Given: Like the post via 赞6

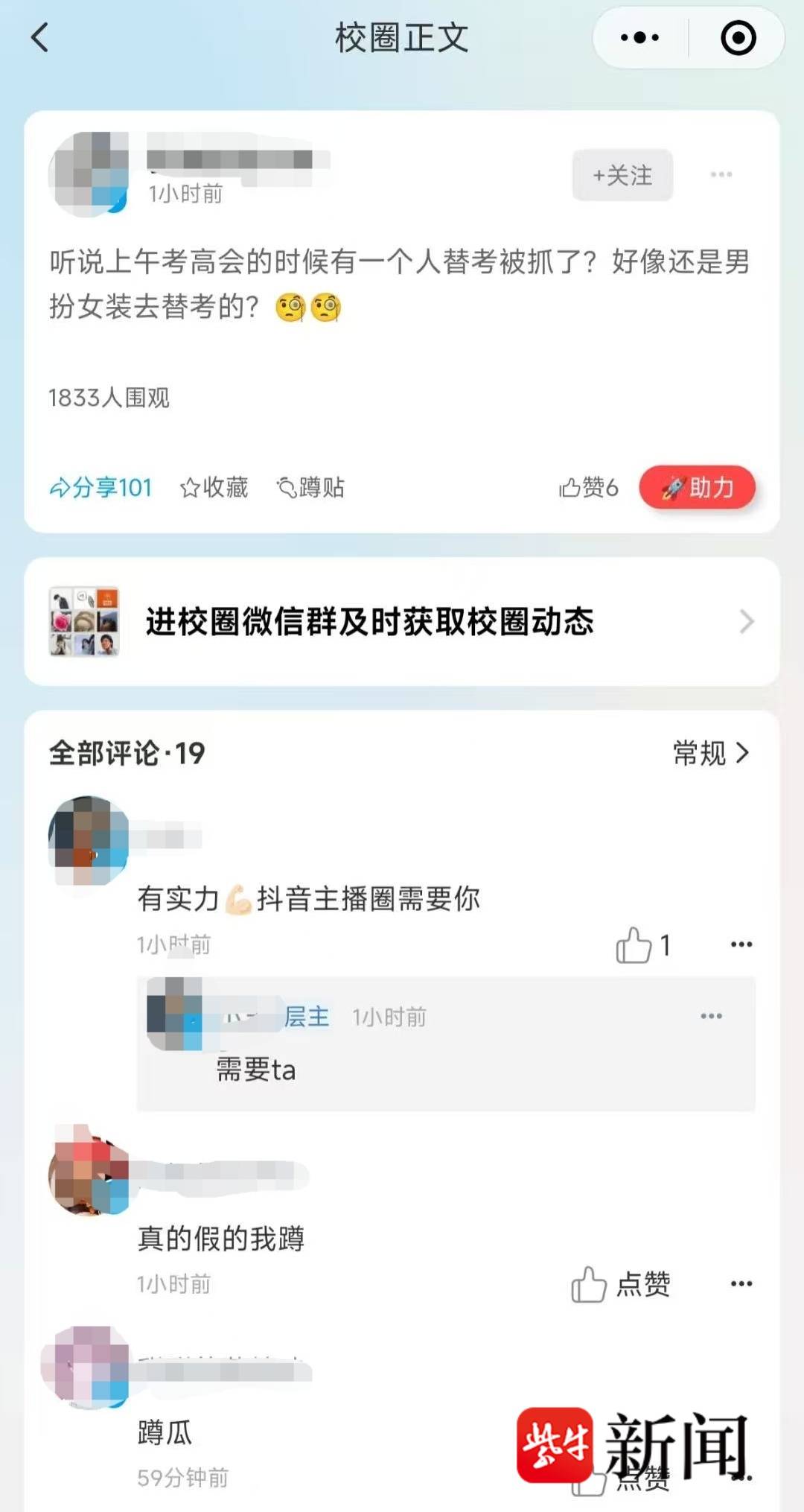Looking at the screenshot, I should (589, 488).
